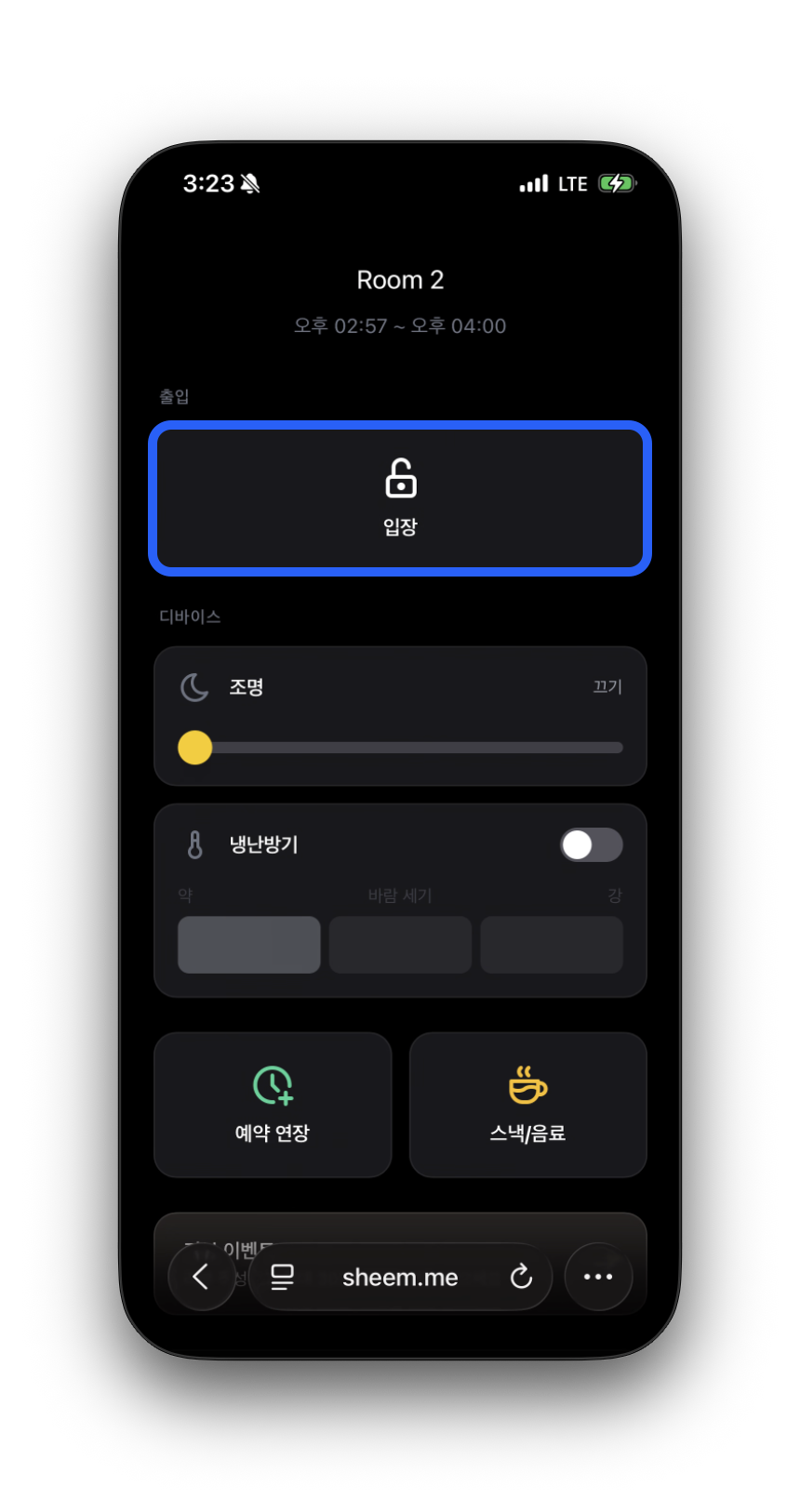The image size is (800, 1512).
Task: Open the page tools icon beside the address
Action: 282,1277
